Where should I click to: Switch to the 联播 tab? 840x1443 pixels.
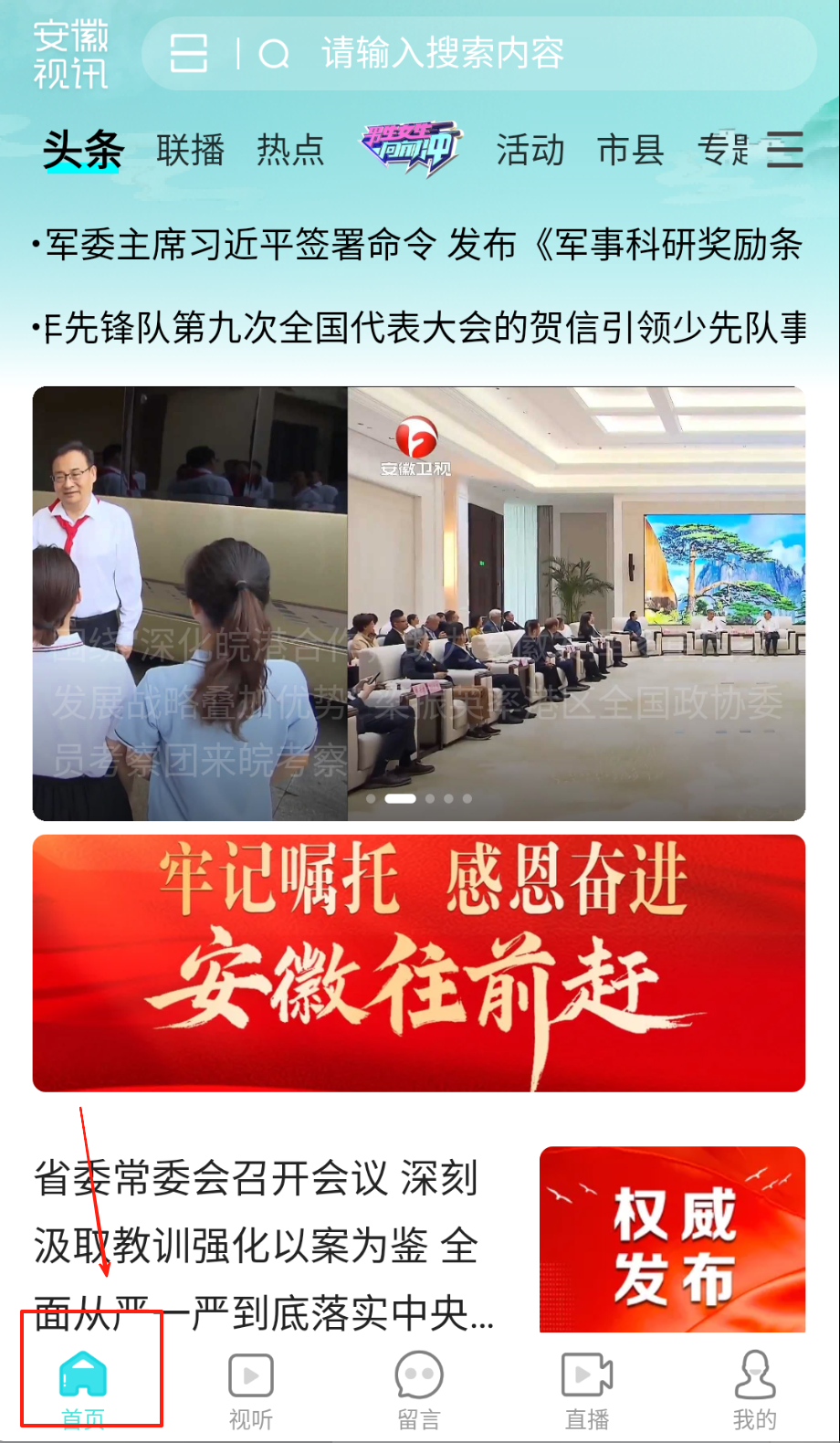pyautogui.click(x=190, y=150)
